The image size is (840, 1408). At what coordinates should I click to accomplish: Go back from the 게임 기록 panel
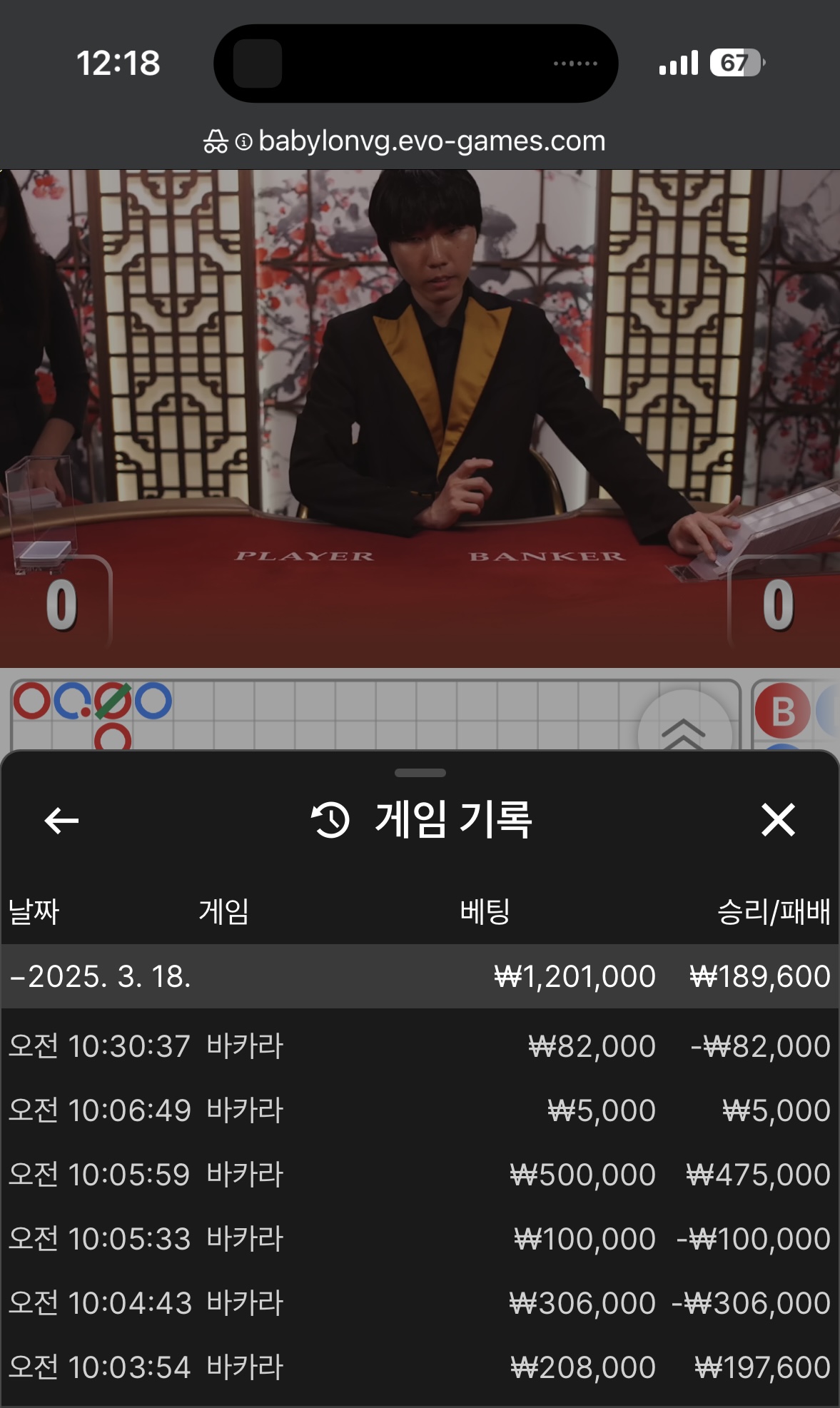click(62, 821)
